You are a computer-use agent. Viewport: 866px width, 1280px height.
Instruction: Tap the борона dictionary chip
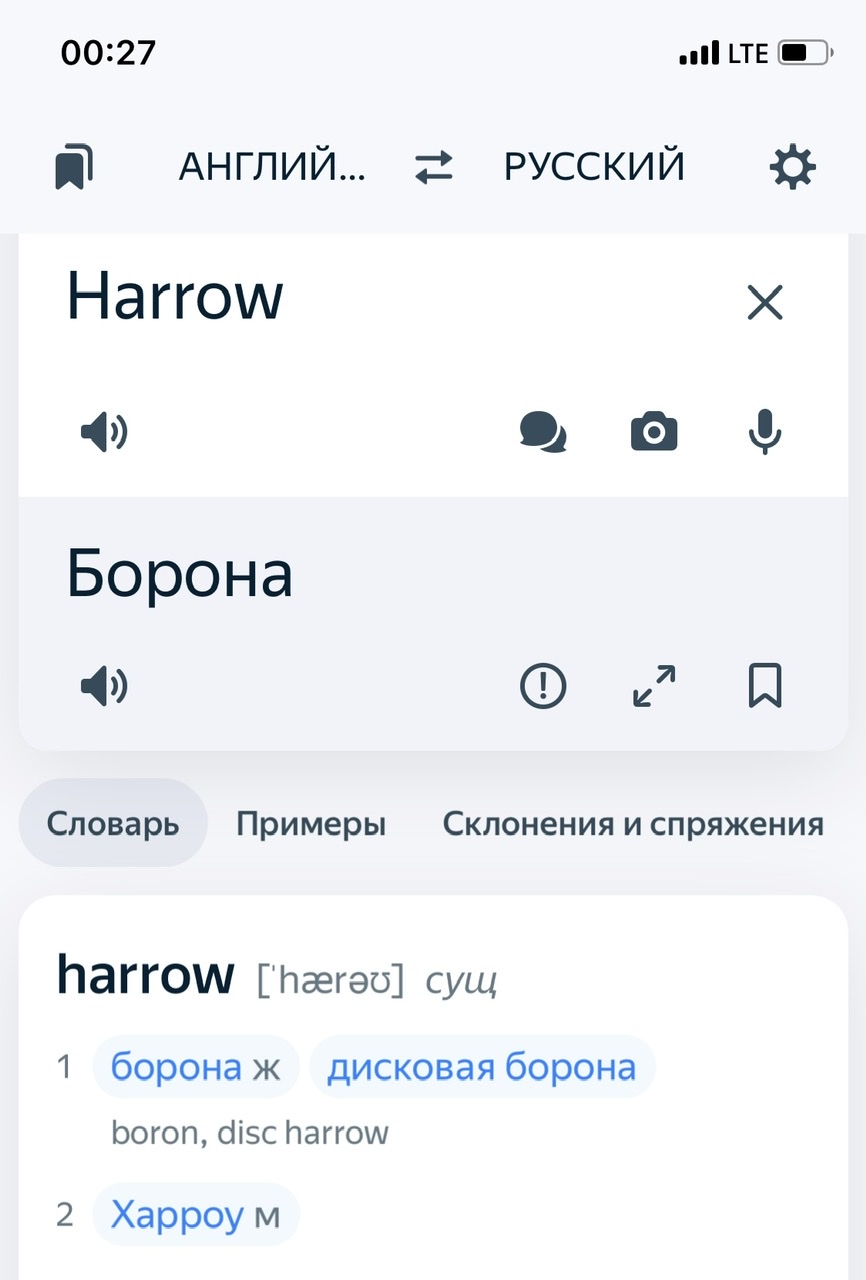click(195, 1067)
